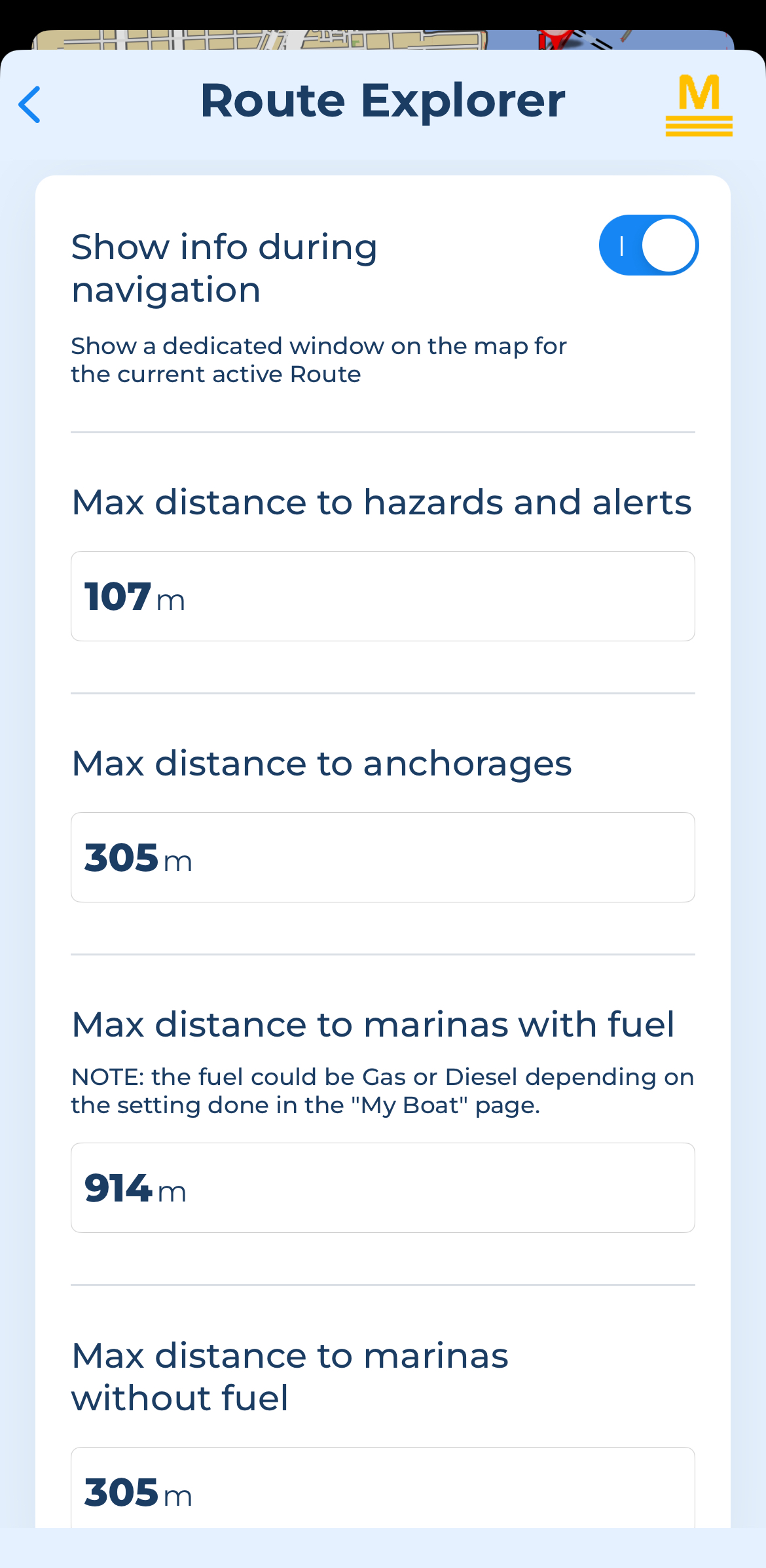
Task: Open the yellow M menu icon
Action: (x=699, y=106)
